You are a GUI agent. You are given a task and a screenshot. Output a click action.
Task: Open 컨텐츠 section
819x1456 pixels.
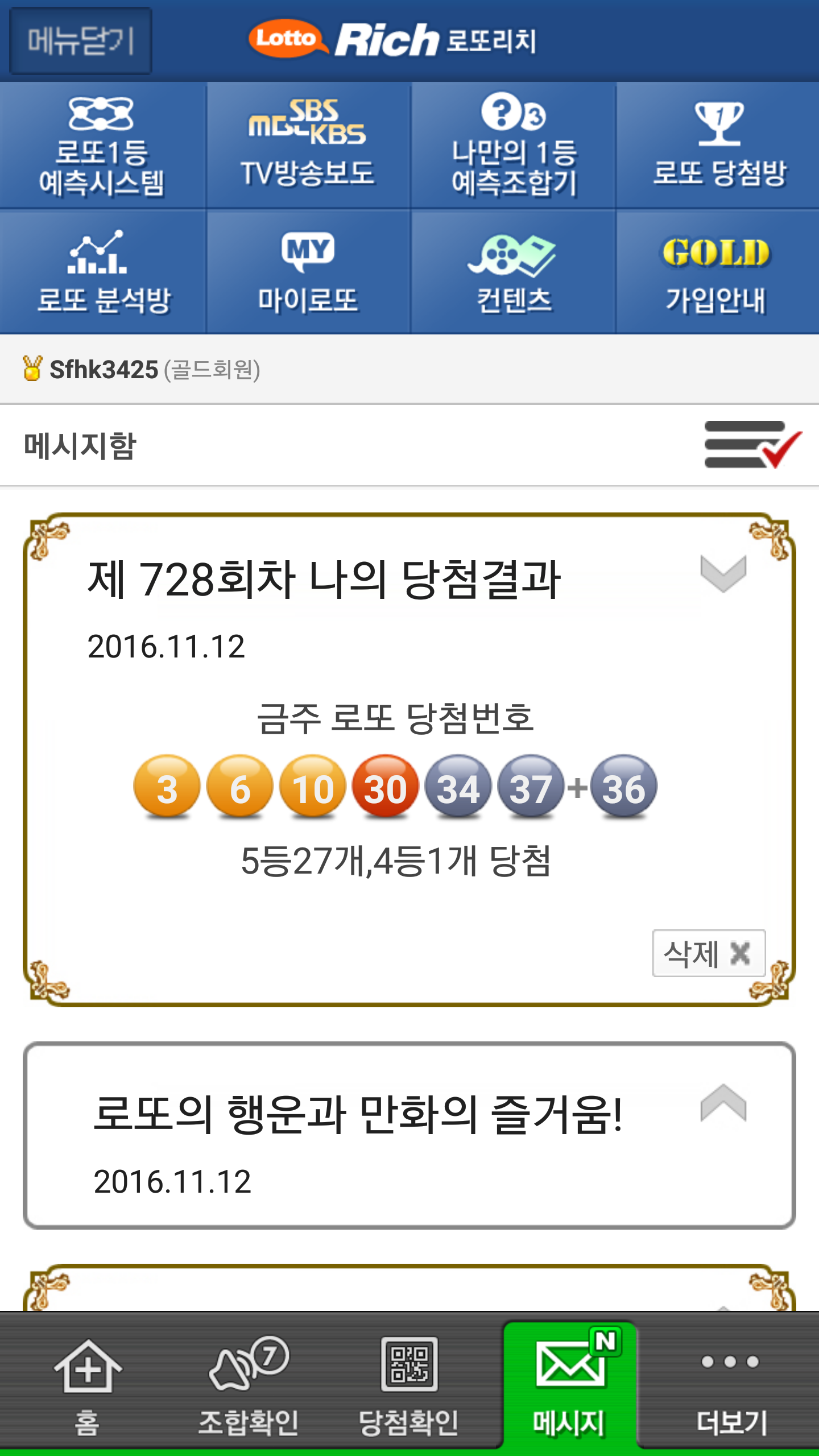pyautogui.click(x=513, y=272)
